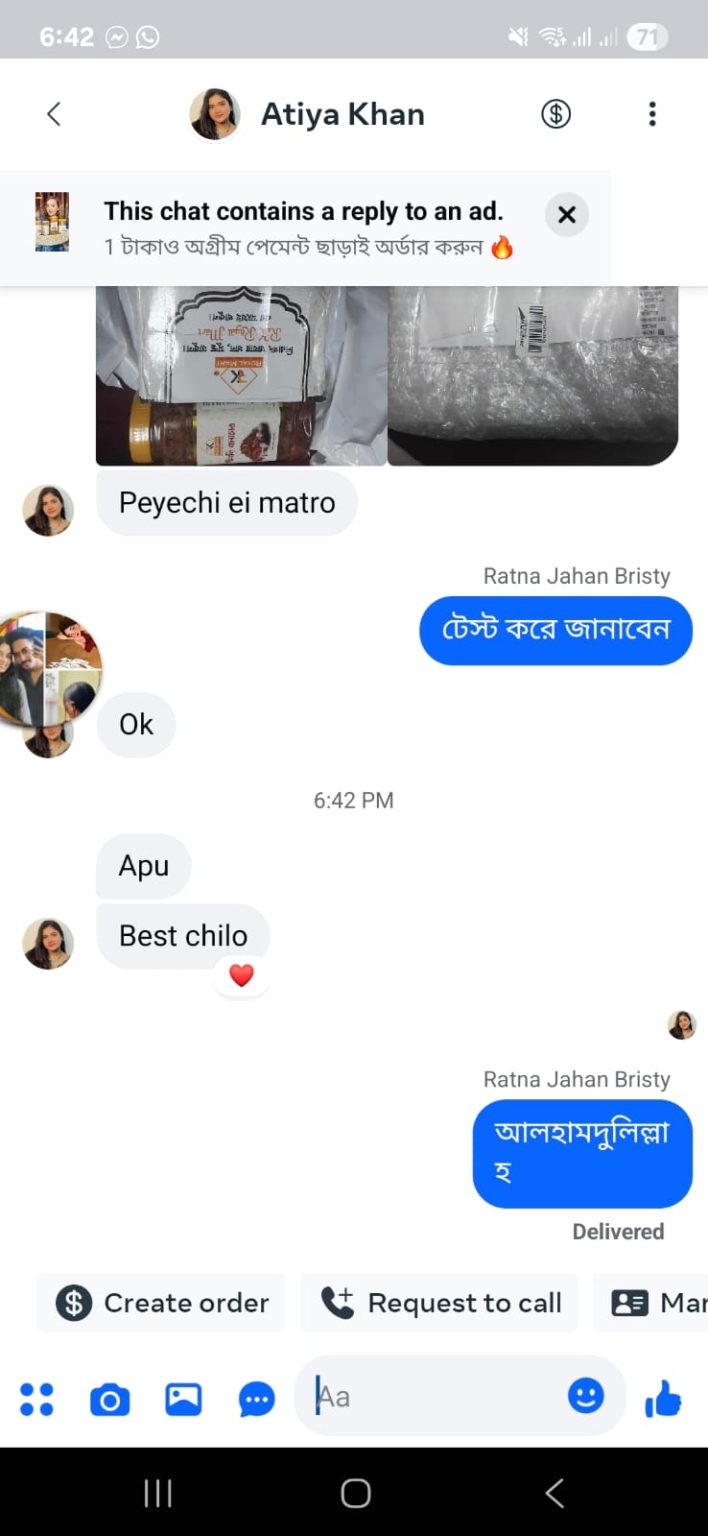Open saved replies bubble icon

point(256,1399)
